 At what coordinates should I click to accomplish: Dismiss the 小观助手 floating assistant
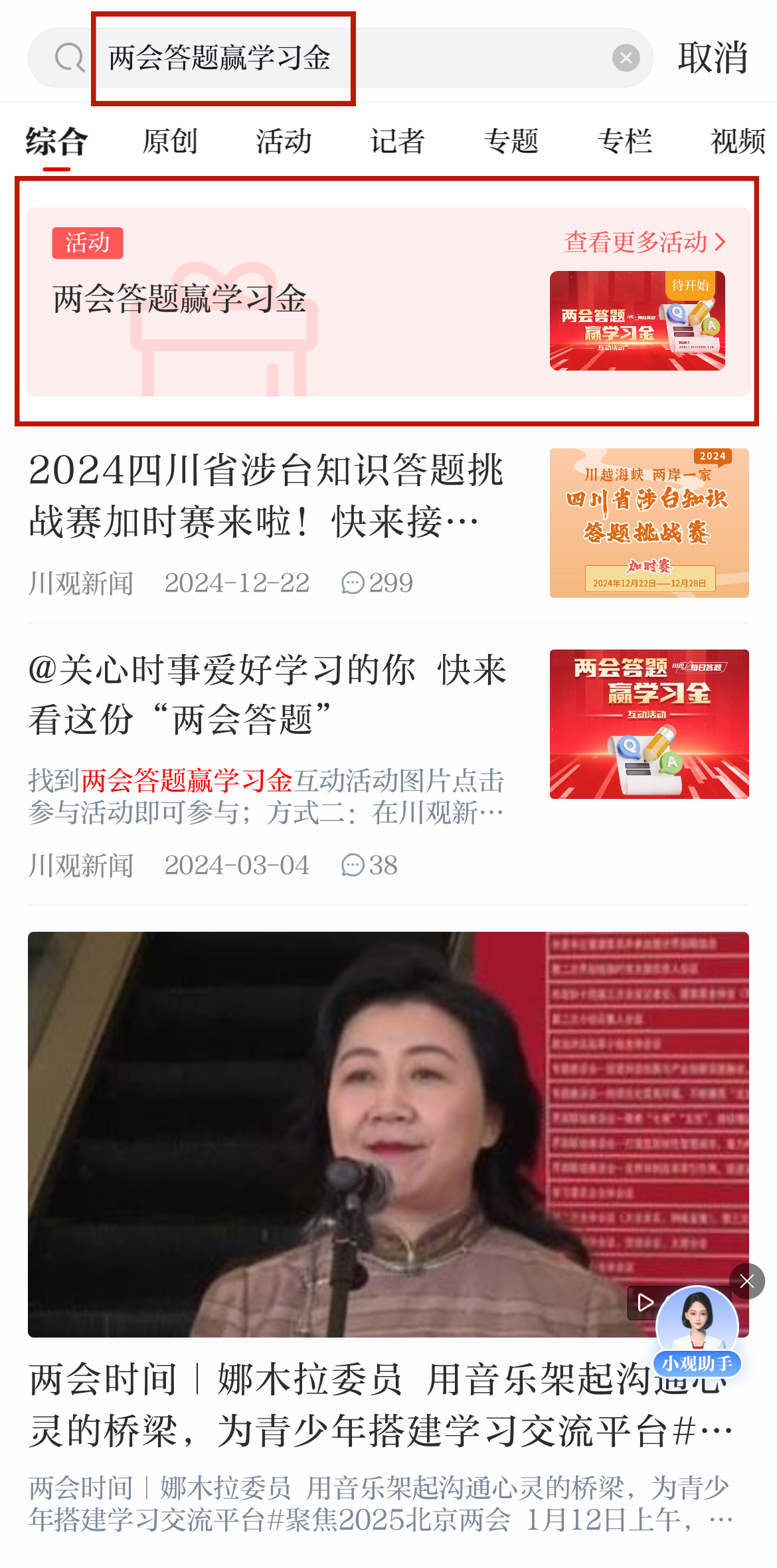(x=747, y=1281)
